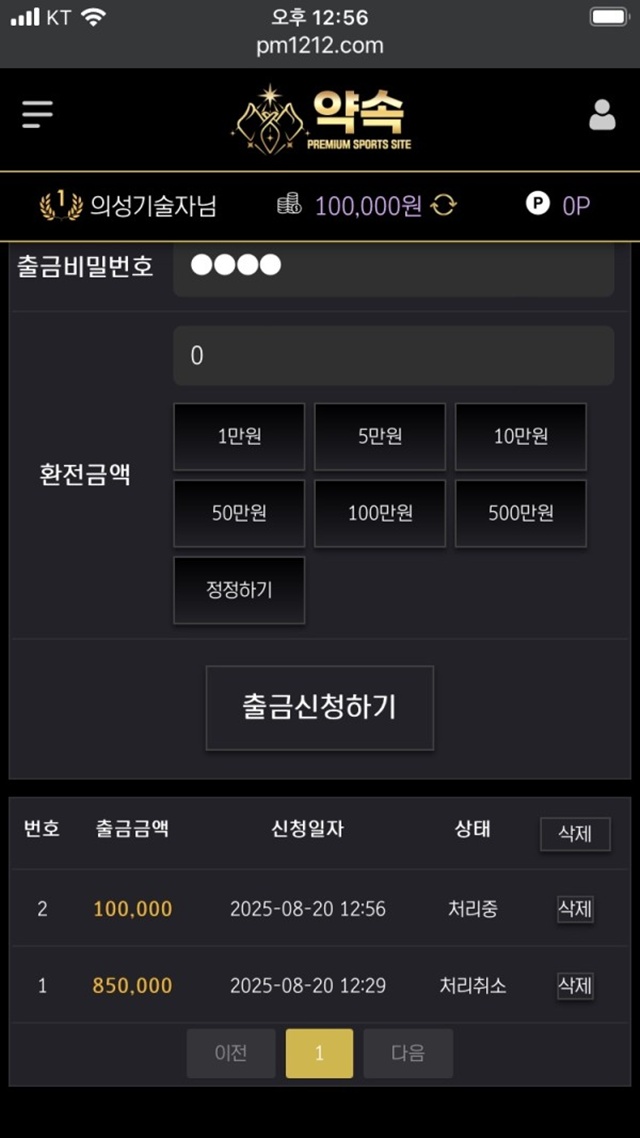Tap the exchange amount input field
The height and width of the screenshot is (1138, 640).
pyautogui.click(x=393, y=355)
